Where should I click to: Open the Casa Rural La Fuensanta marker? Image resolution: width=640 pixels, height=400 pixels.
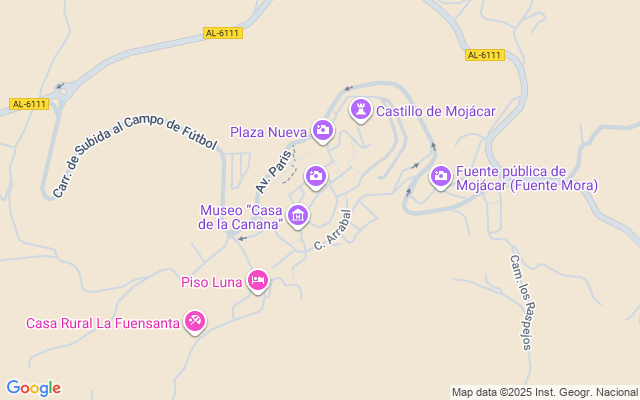point(196,322)
